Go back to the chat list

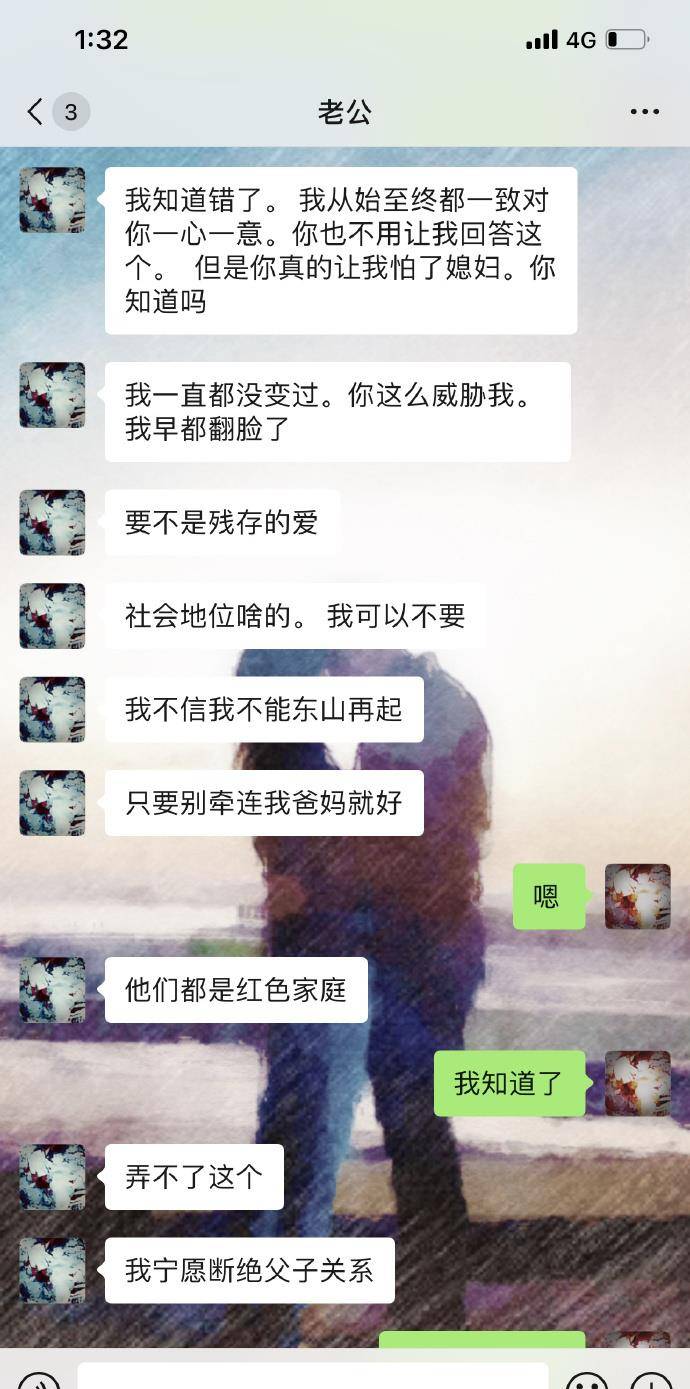pyautogui.click(x=36, y=111)
